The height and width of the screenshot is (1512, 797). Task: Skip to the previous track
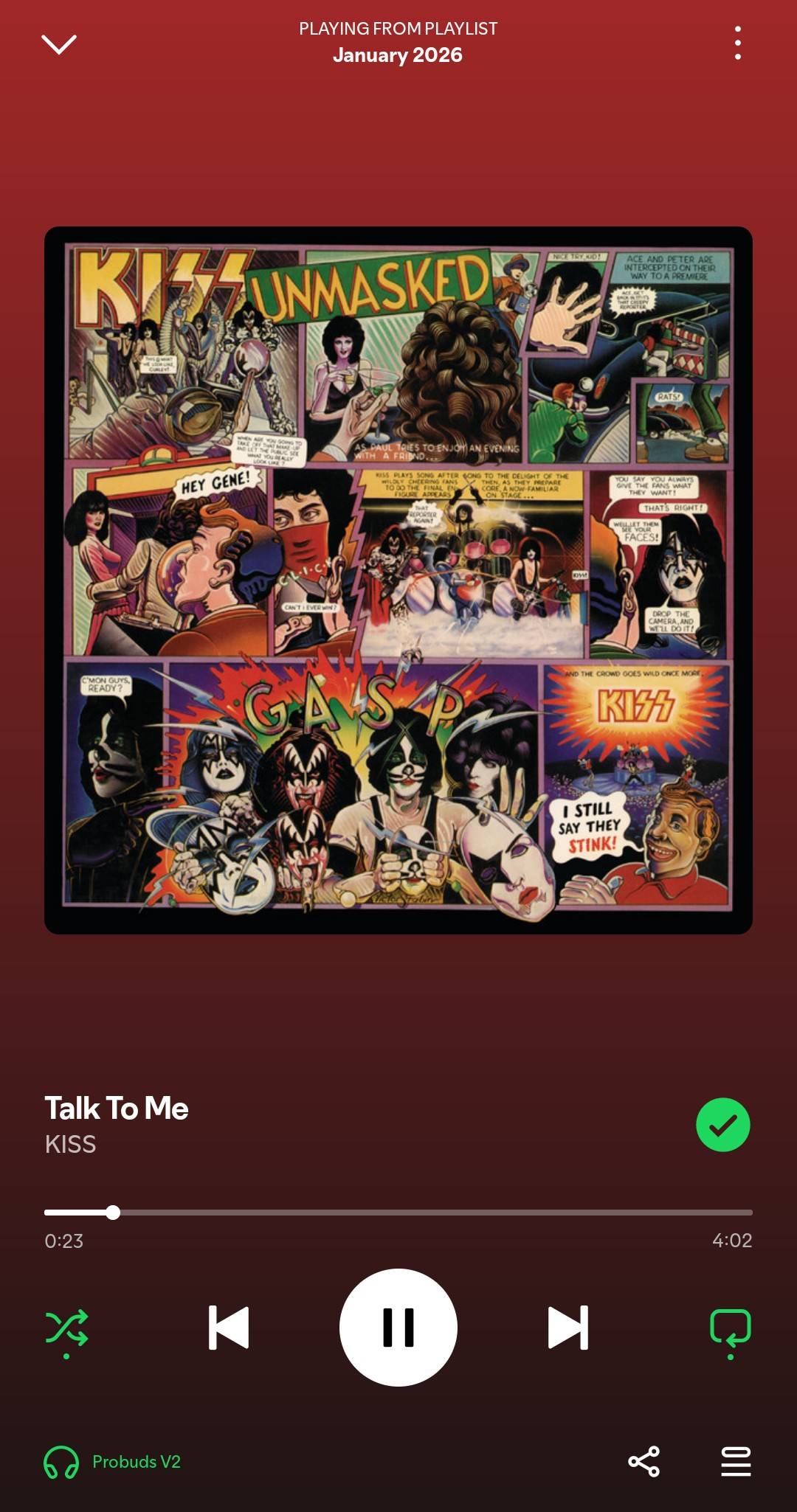point(229,1328)
